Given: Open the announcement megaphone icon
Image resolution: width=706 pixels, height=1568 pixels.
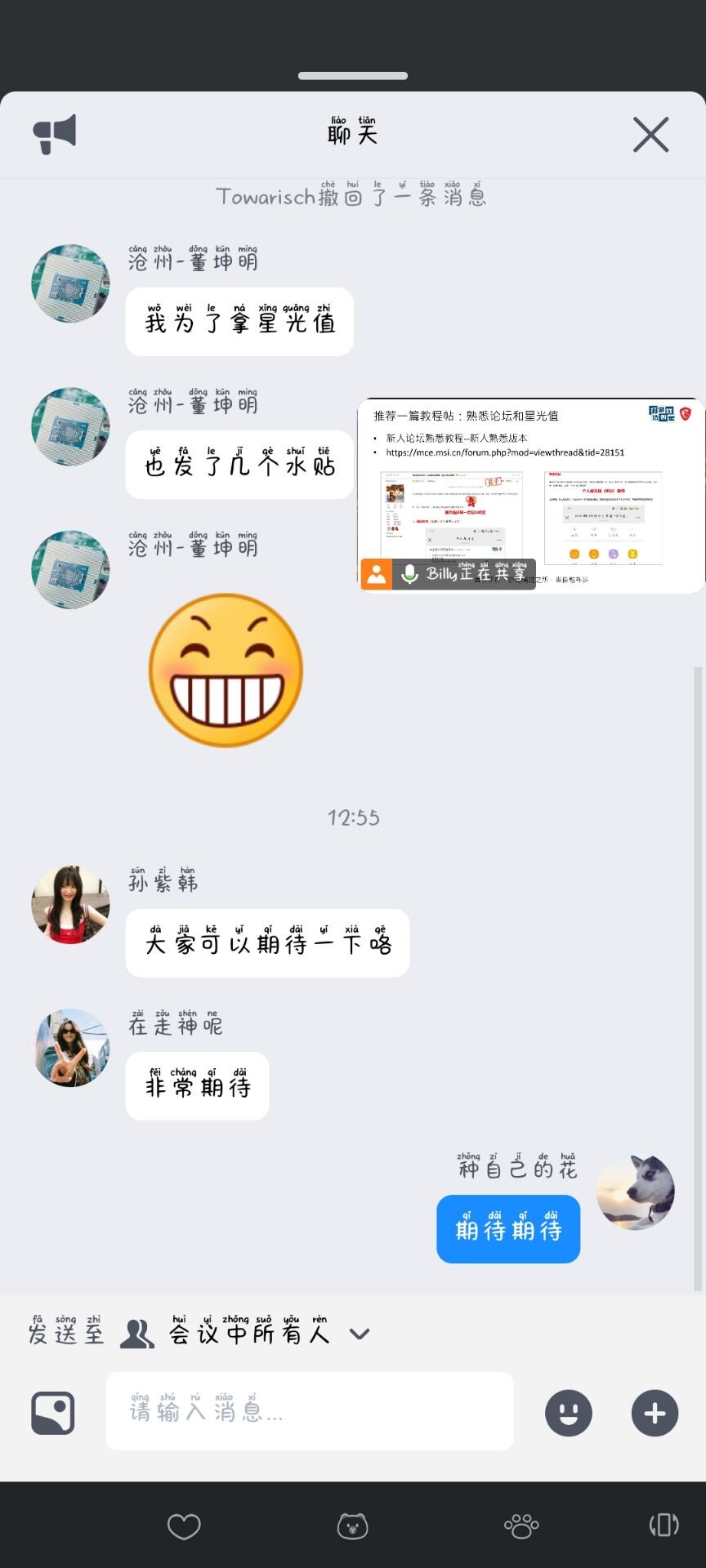Looking at the screenshot, I should click(55, 134).
